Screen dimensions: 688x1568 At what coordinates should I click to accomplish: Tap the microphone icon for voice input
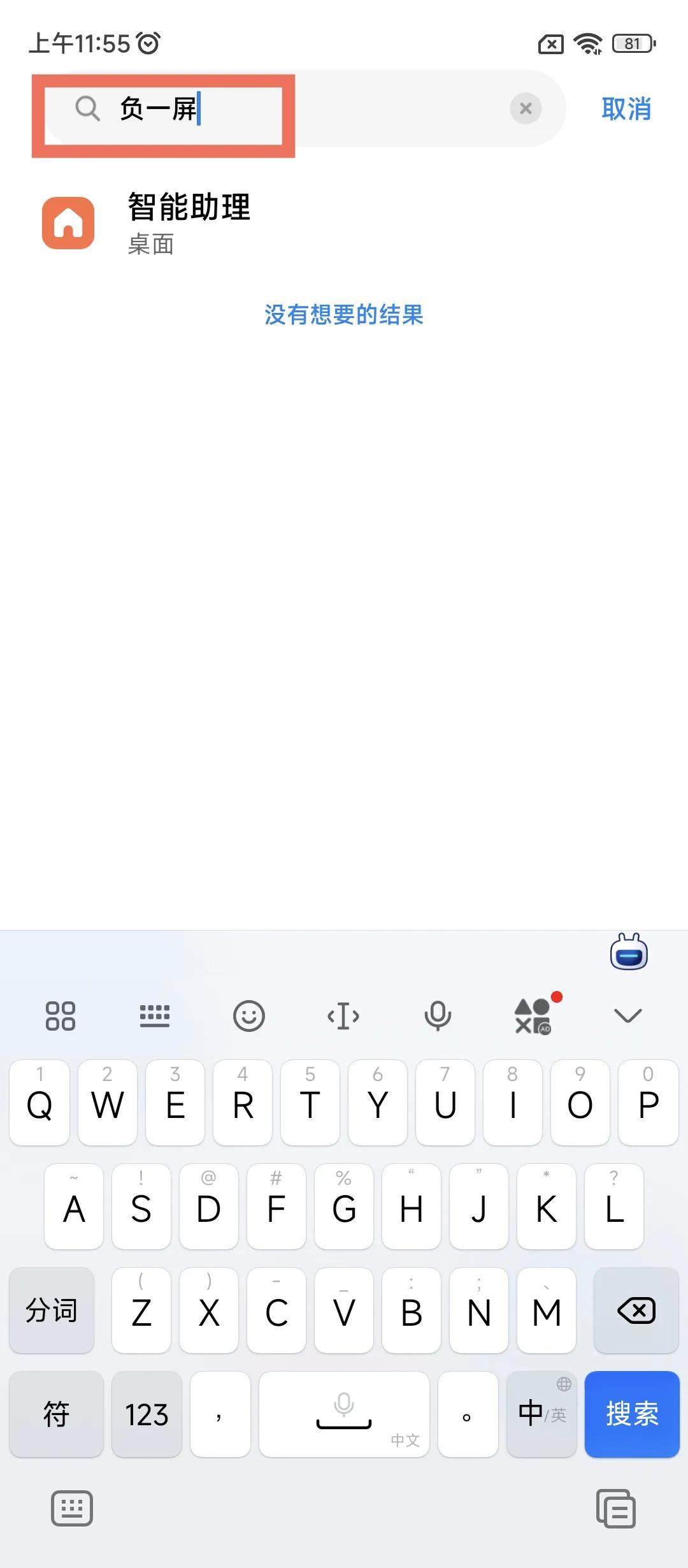coord(438,1015)
